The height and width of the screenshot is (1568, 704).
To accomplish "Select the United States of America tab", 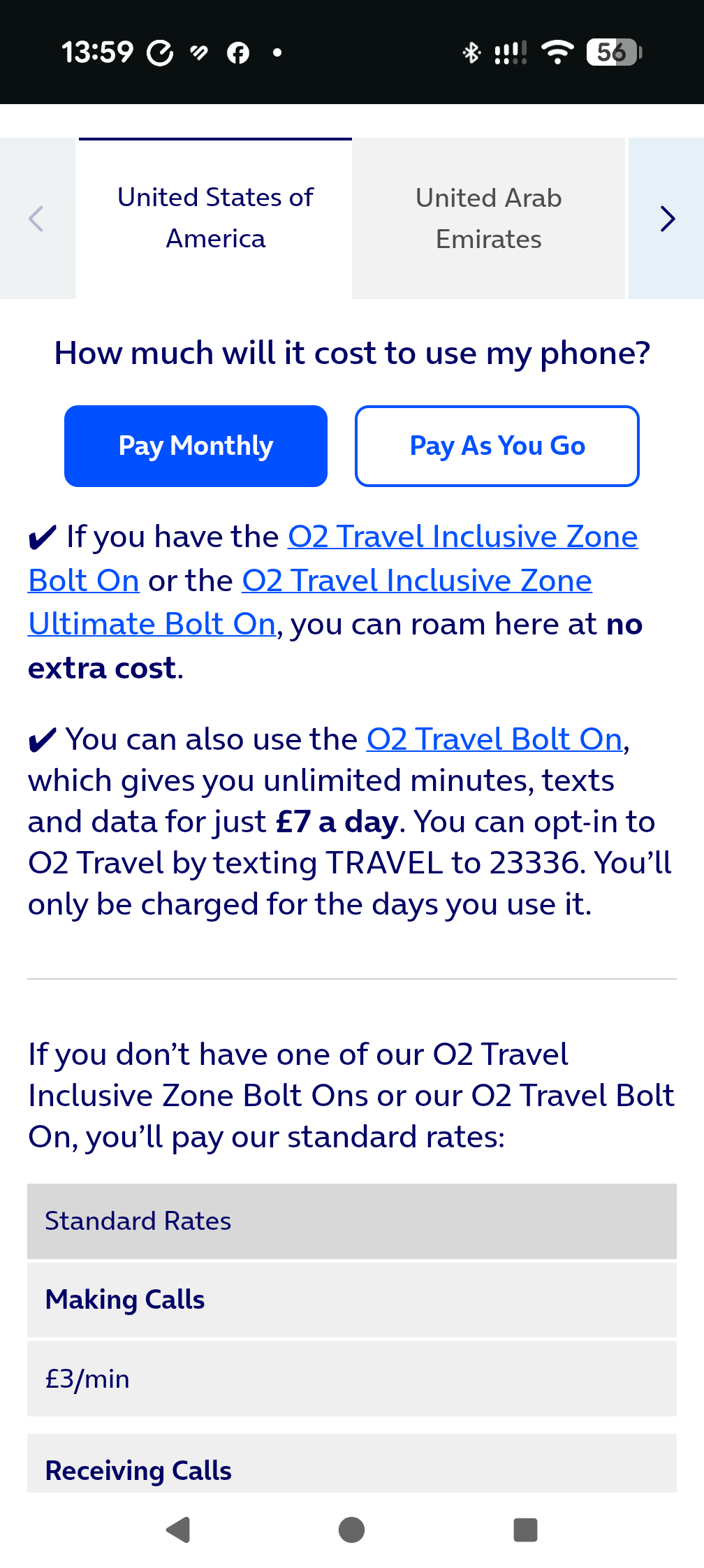I will [x=215, y=219].
